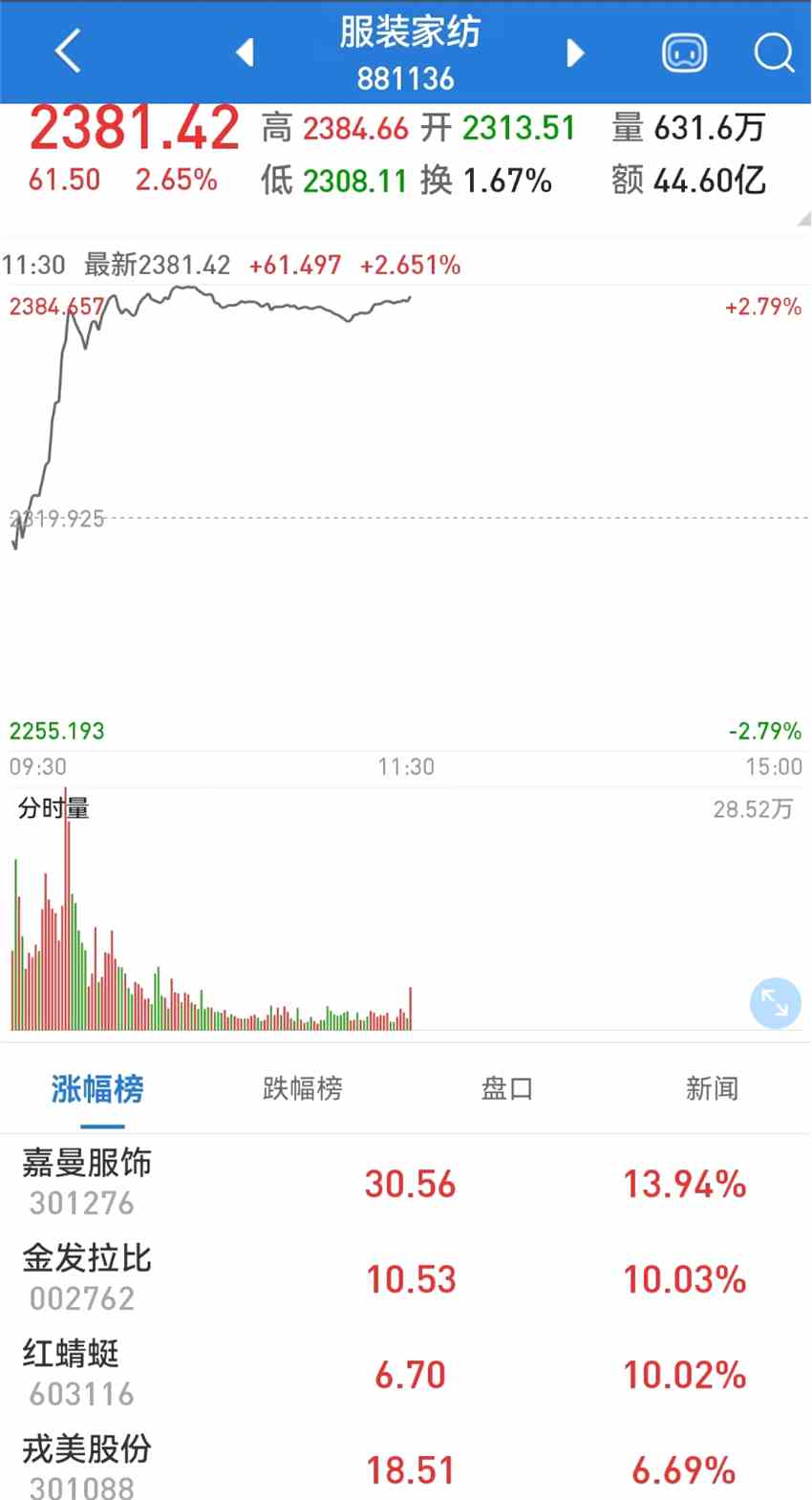Switch to the next sector index
This screenshot has height=1500, width=812.
(x=575, y=53)
